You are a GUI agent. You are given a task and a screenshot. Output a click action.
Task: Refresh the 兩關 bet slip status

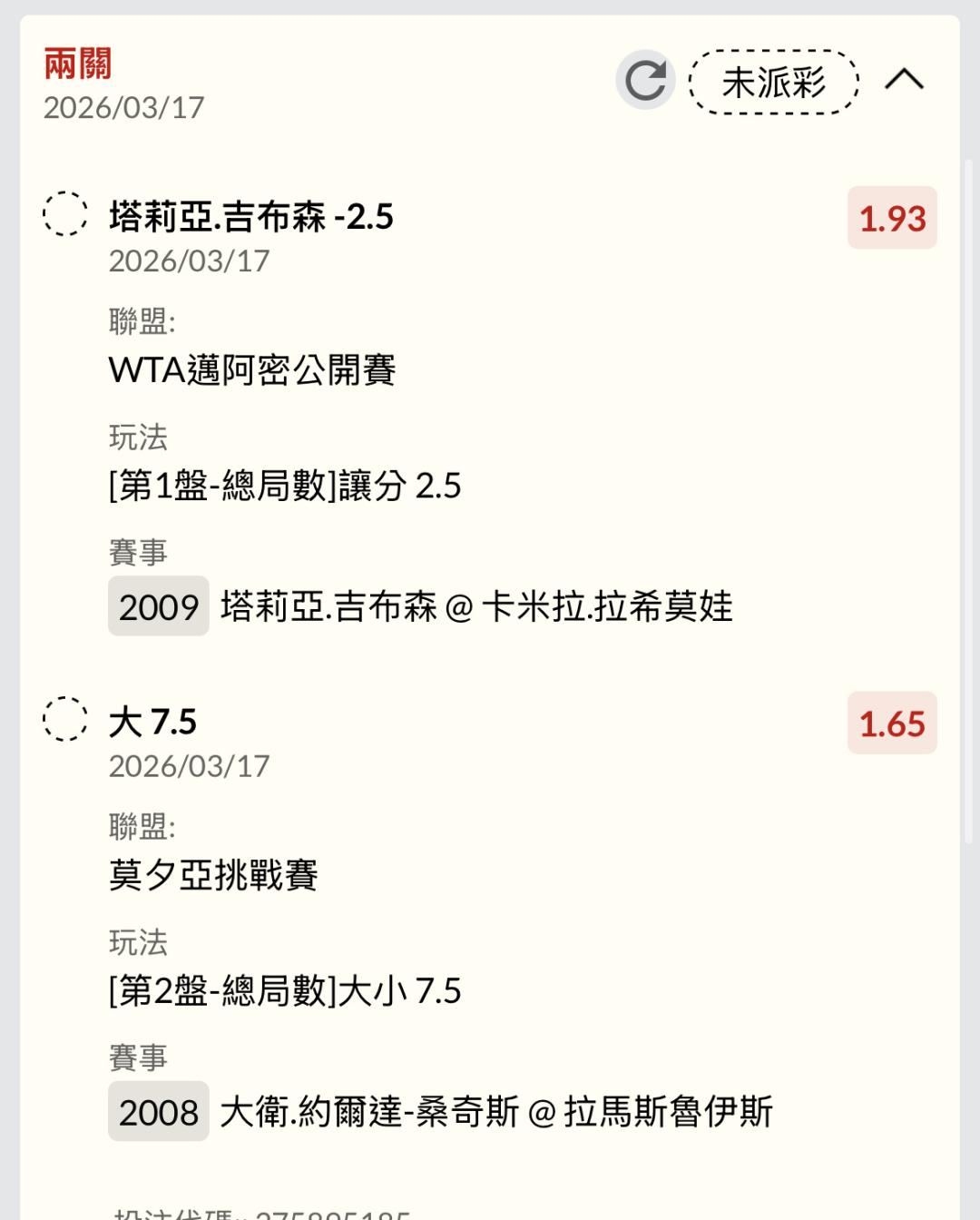[x=645, y=81]
